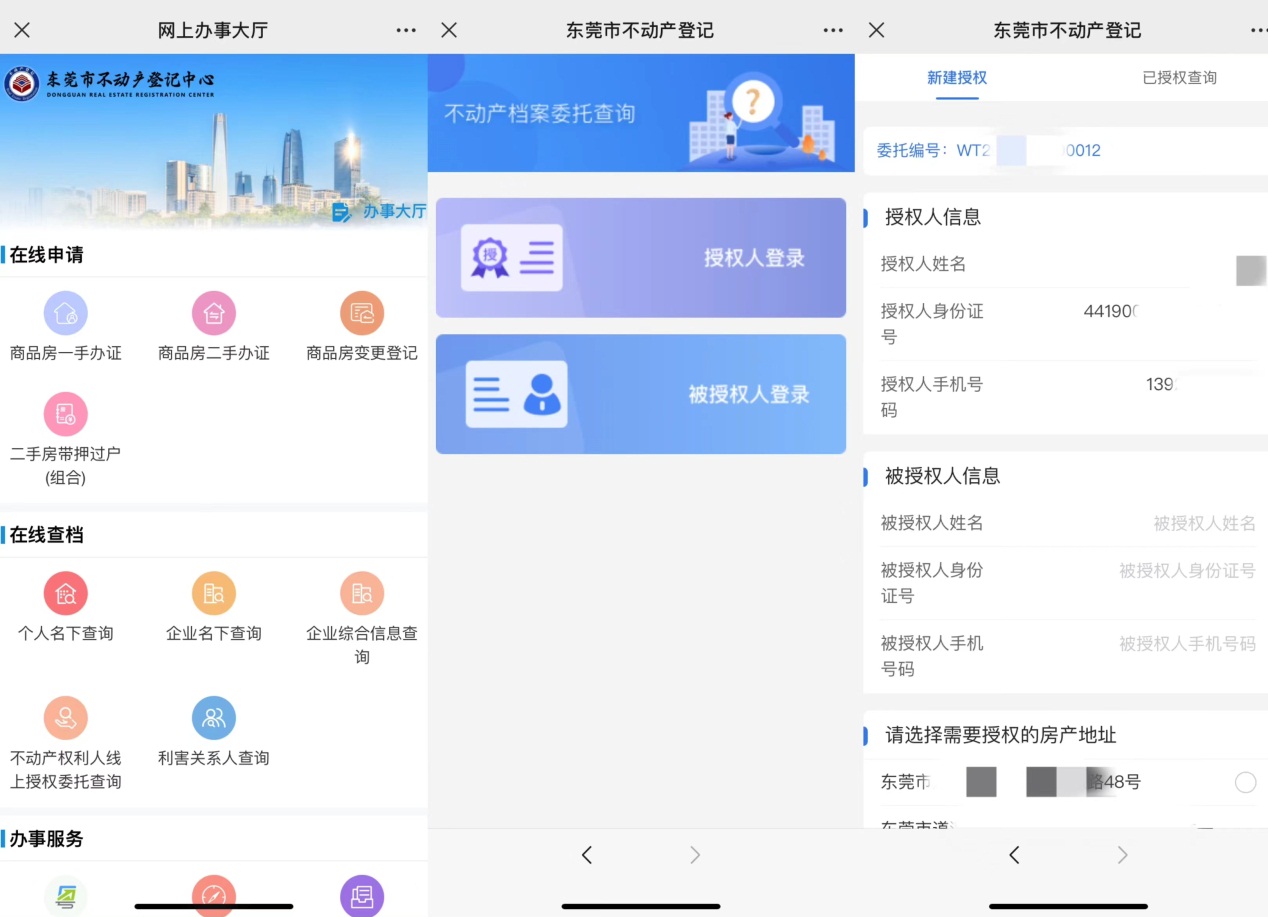Open 二手房带押过户(组合)
Image resolution: width=1268 pixels, height=917 pixels.
click(x=66, y=438)
